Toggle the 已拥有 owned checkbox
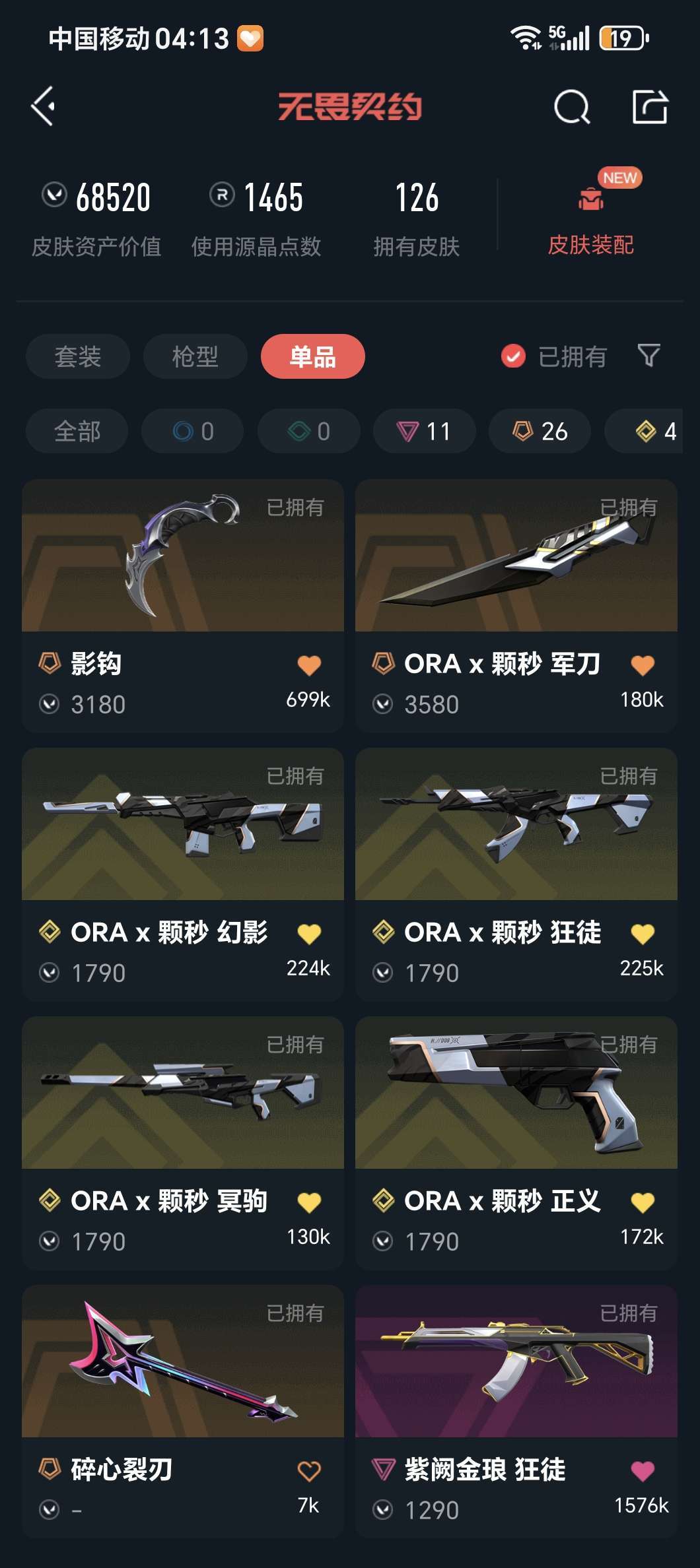Screen dimensions: 700x1568 point(513,356)
